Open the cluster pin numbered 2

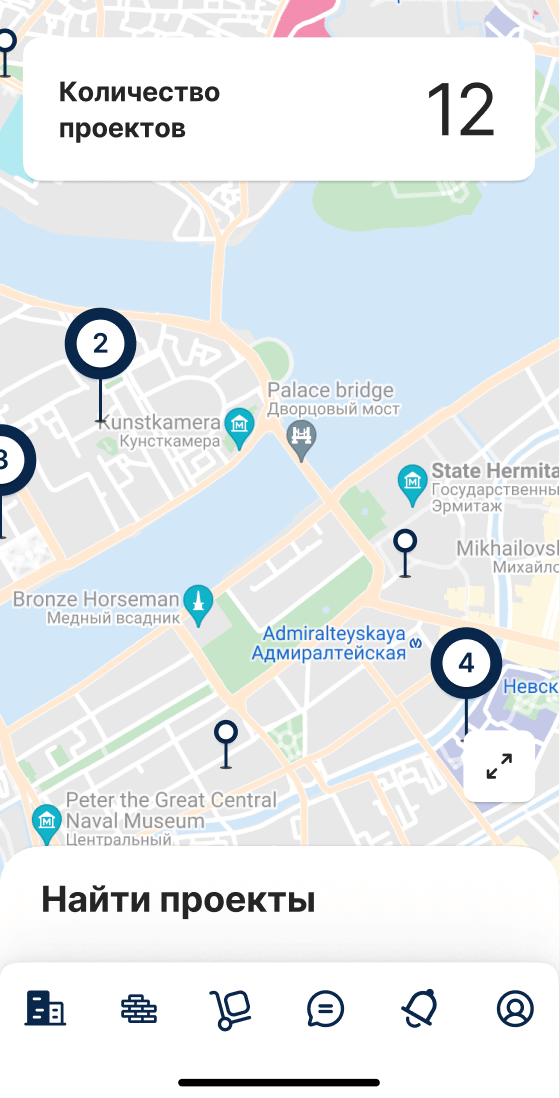click(100, 344)
